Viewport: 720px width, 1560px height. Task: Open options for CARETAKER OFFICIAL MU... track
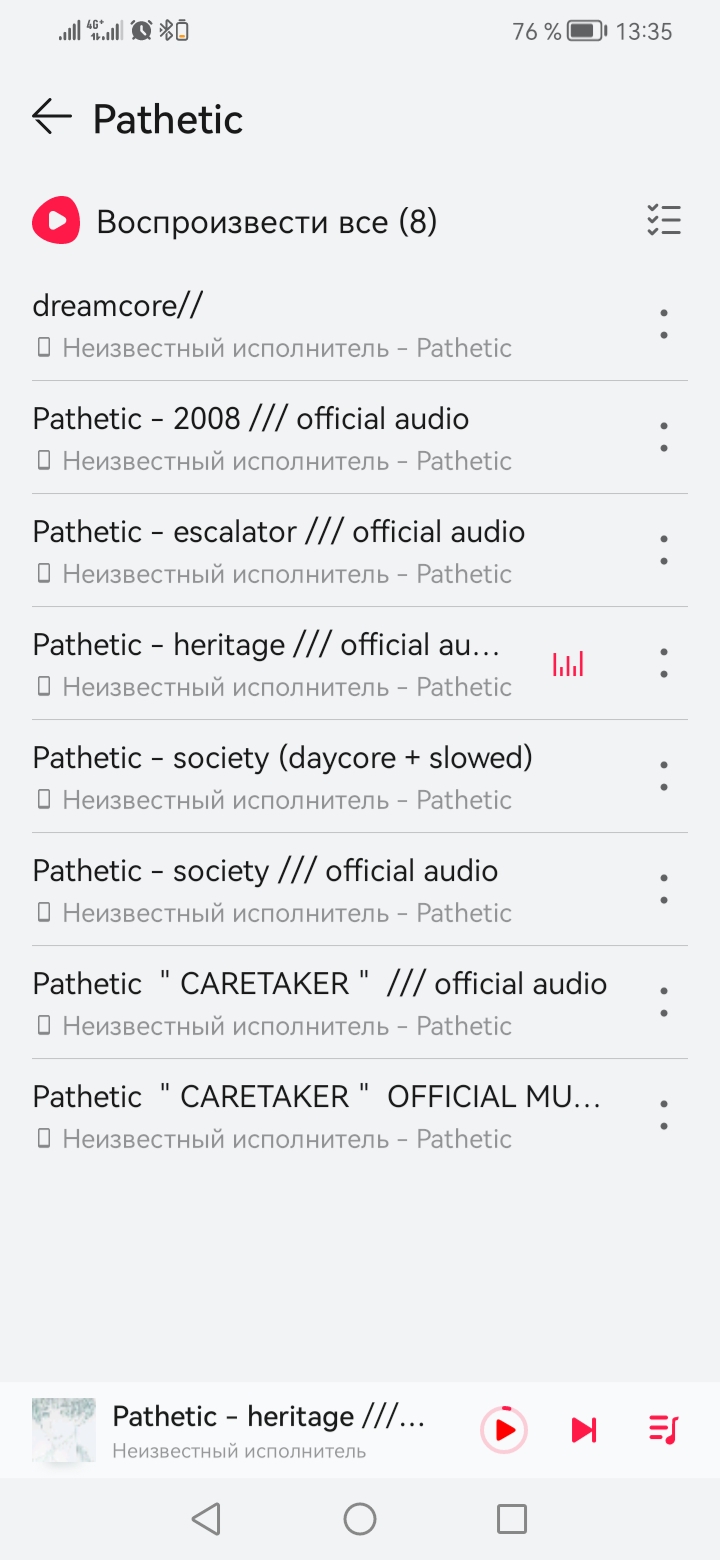pos(664,1116)
